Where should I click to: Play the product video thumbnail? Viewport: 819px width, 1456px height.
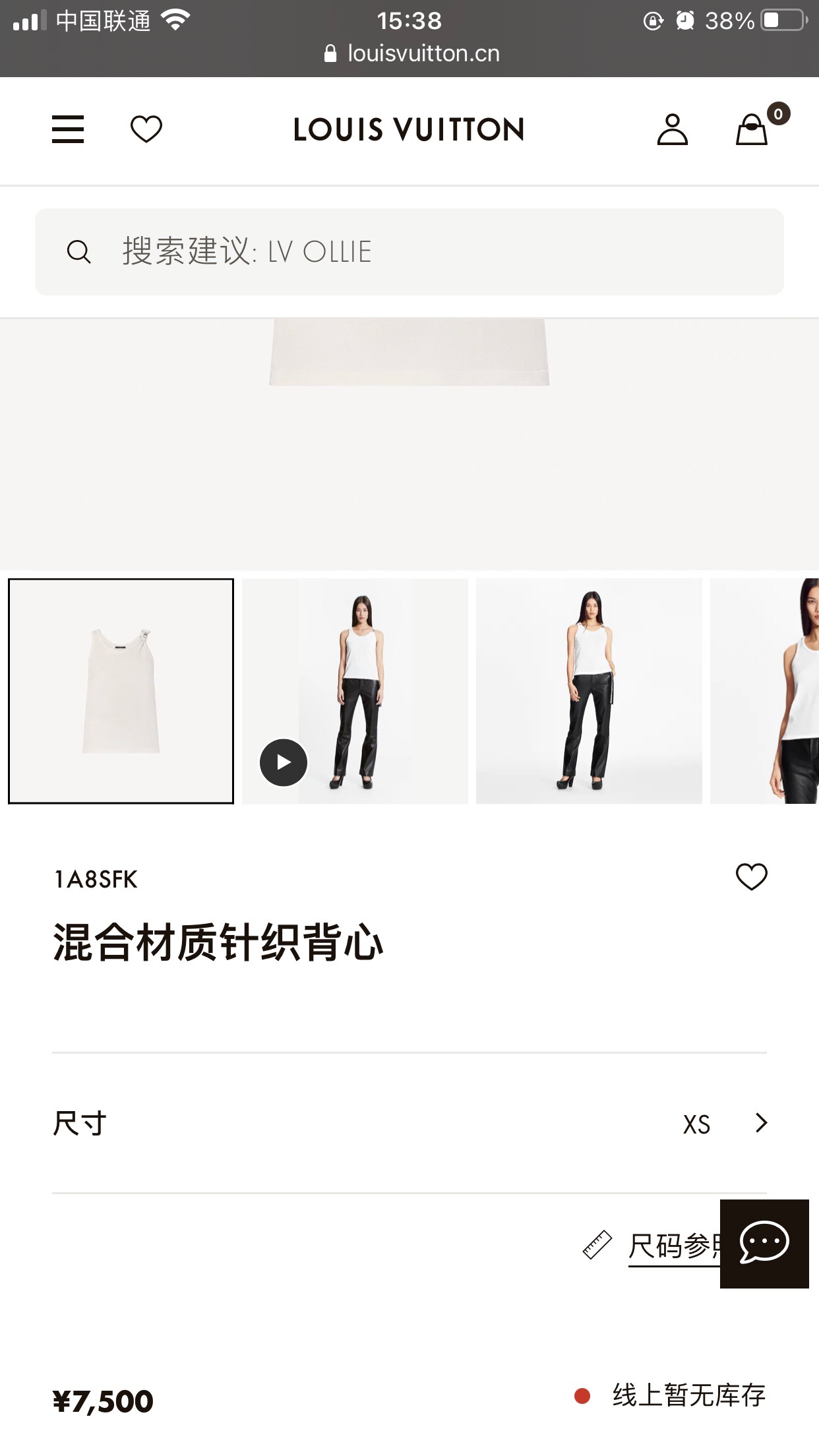pyautogui.click(x=284, y=762)
